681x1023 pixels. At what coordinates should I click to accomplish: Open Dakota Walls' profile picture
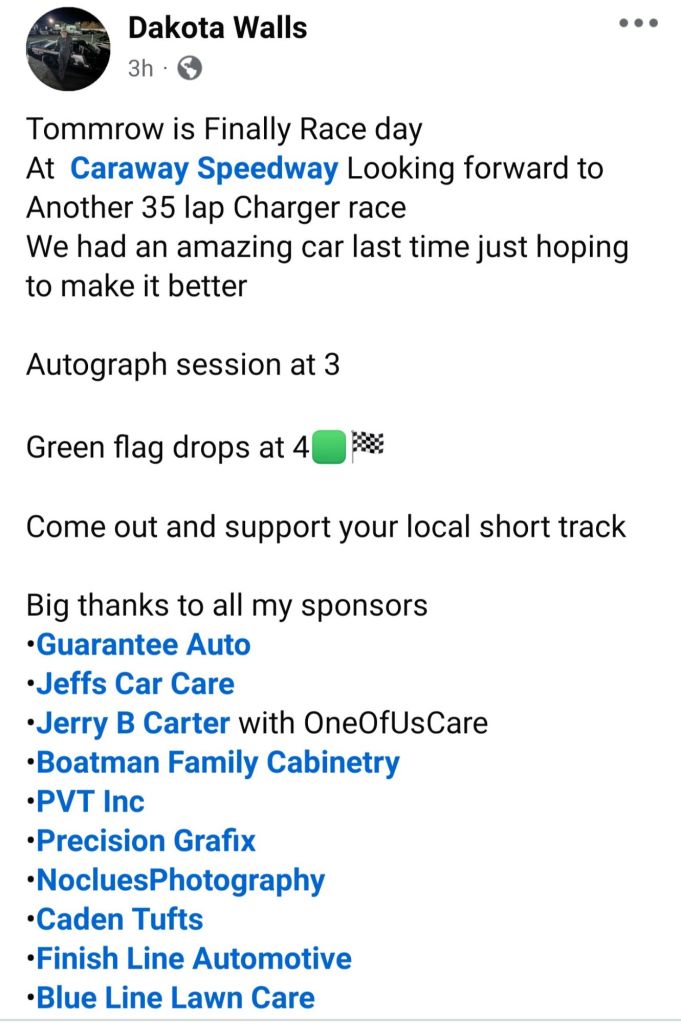[x=67, y=48]
